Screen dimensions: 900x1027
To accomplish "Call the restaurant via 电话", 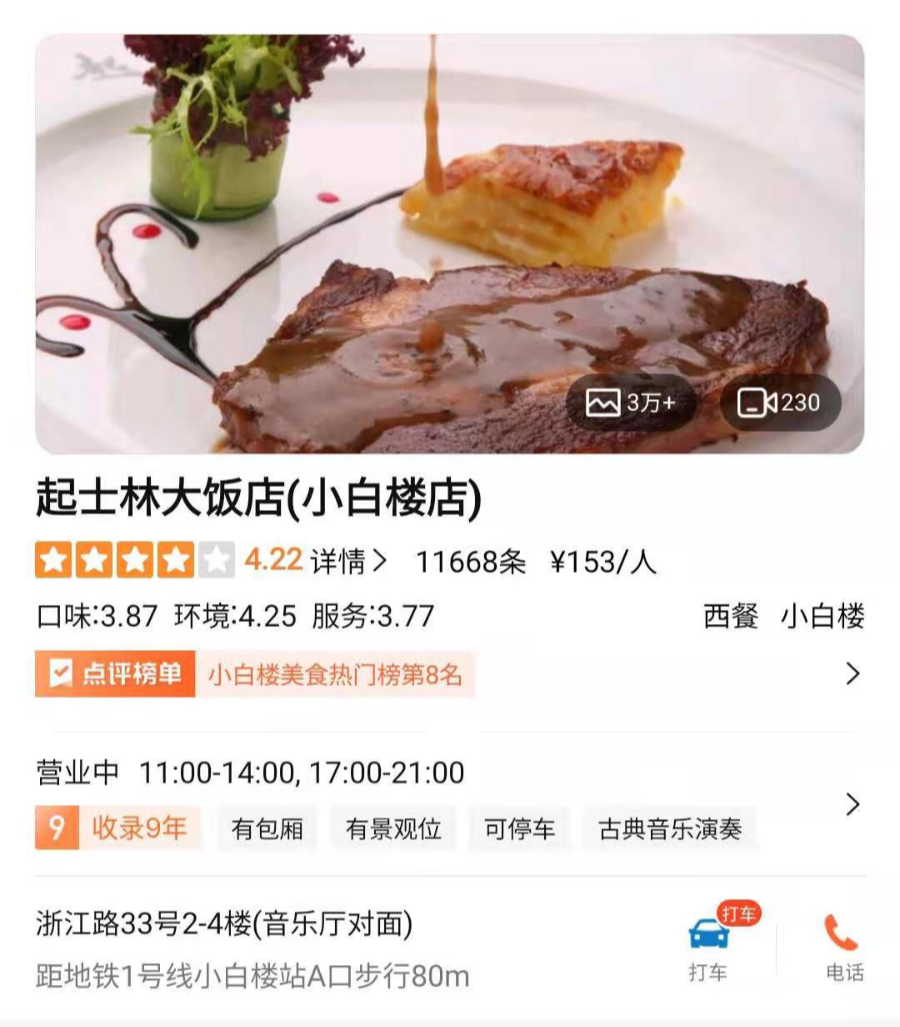I will click(844, 947).
